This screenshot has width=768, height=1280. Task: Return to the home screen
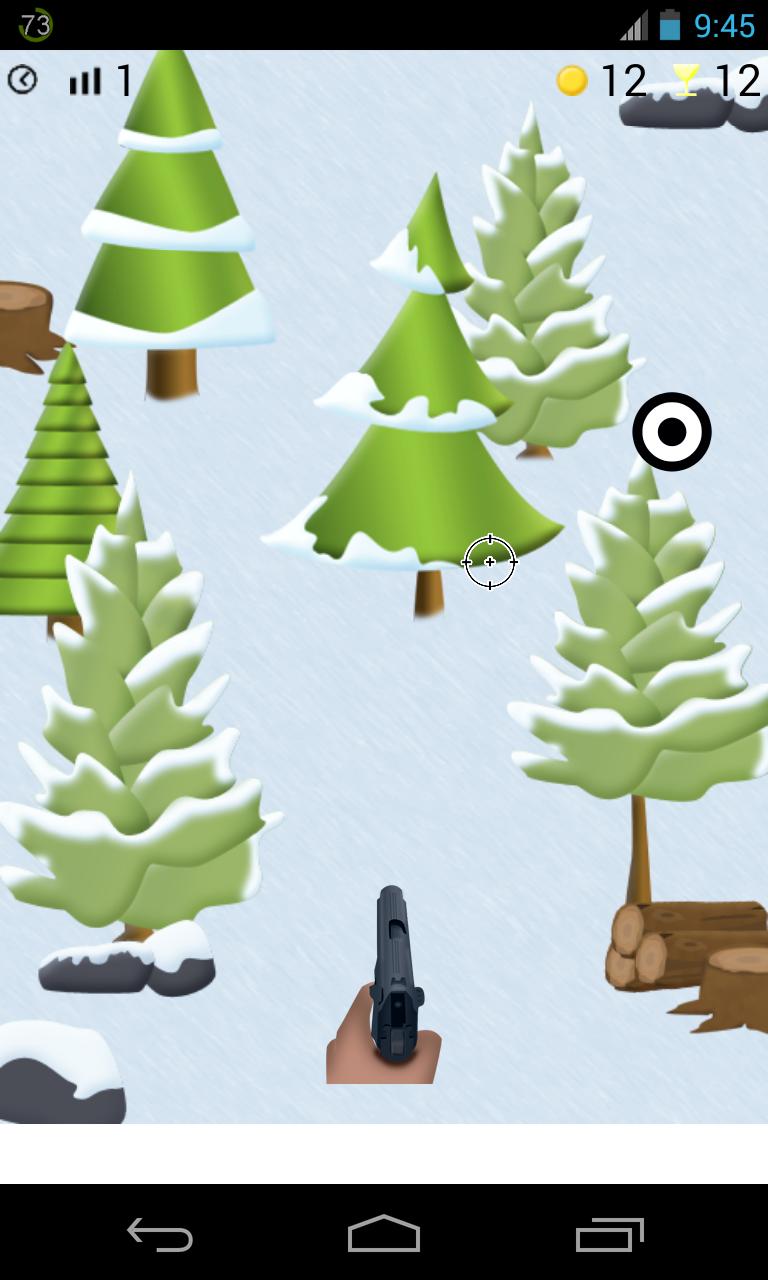click(x=384, y=1235)
